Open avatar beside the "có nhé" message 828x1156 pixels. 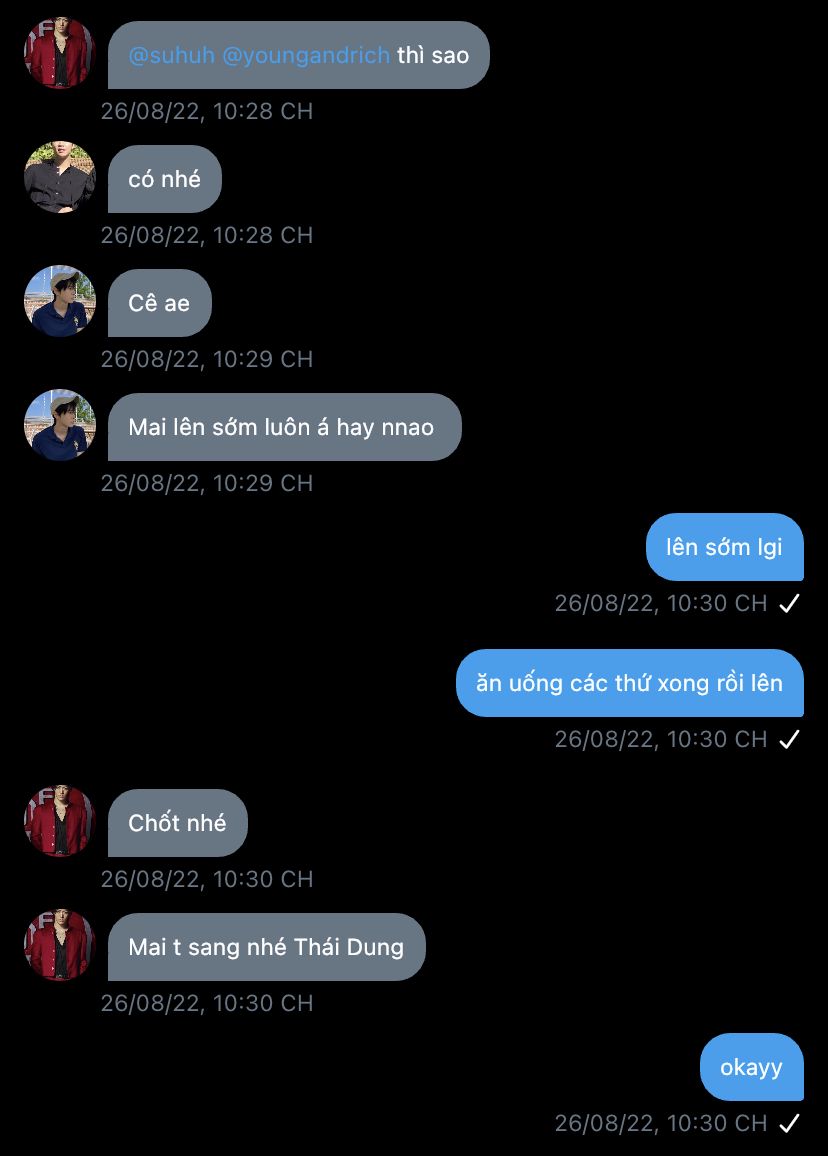click(x=59, y=177)
